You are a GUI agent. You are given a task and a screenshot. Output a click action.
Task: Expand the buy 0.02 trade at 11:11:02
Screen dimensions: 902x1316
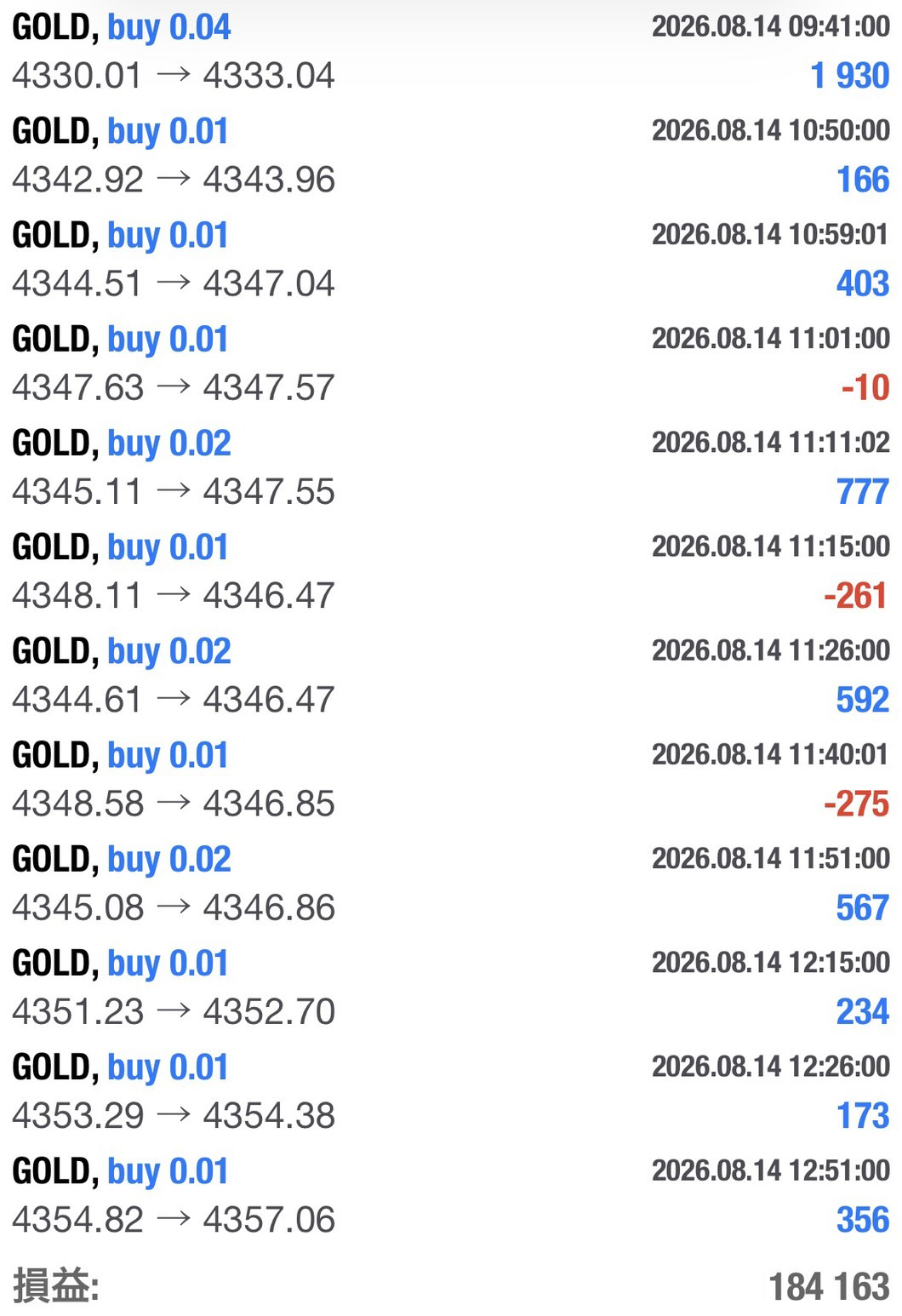click(x=451, y=466)
